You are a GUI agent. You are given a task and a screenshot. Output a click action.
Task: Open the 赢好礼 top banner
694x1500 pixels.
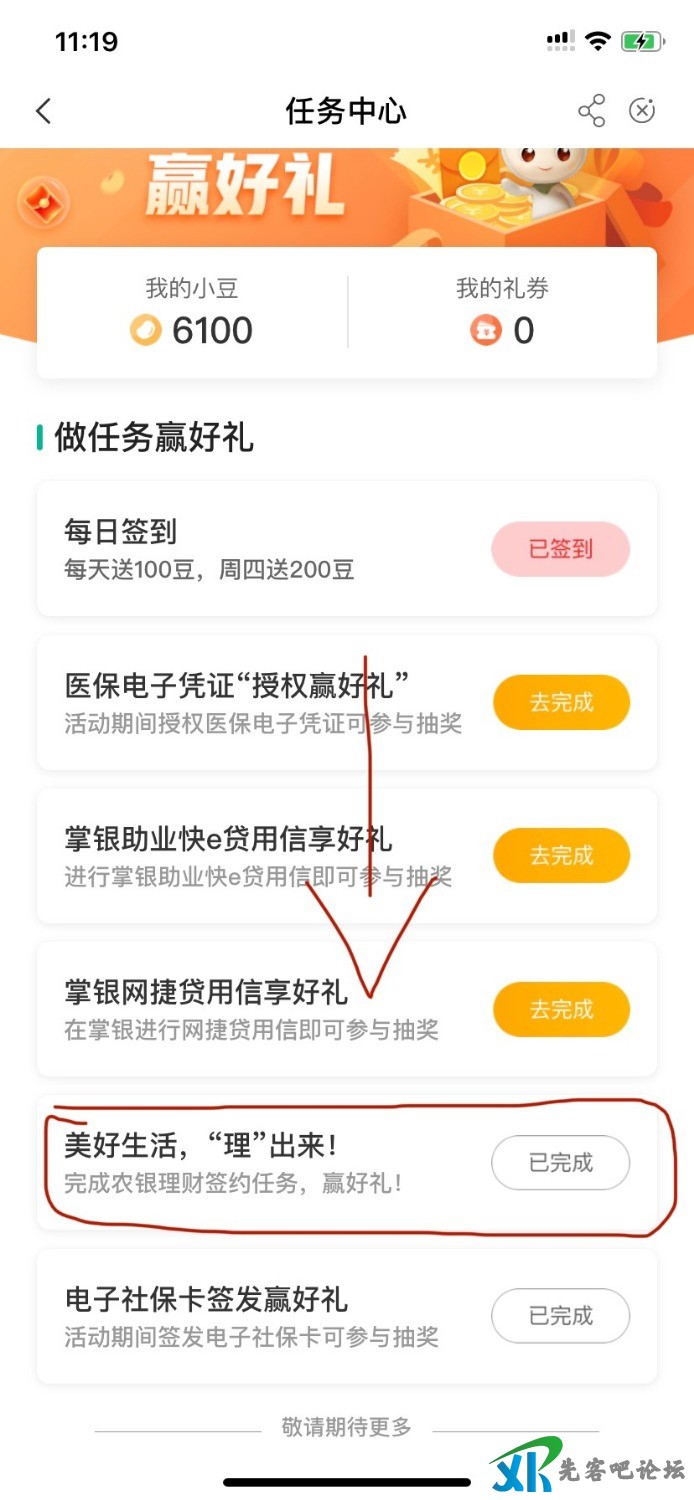point(346,190)
